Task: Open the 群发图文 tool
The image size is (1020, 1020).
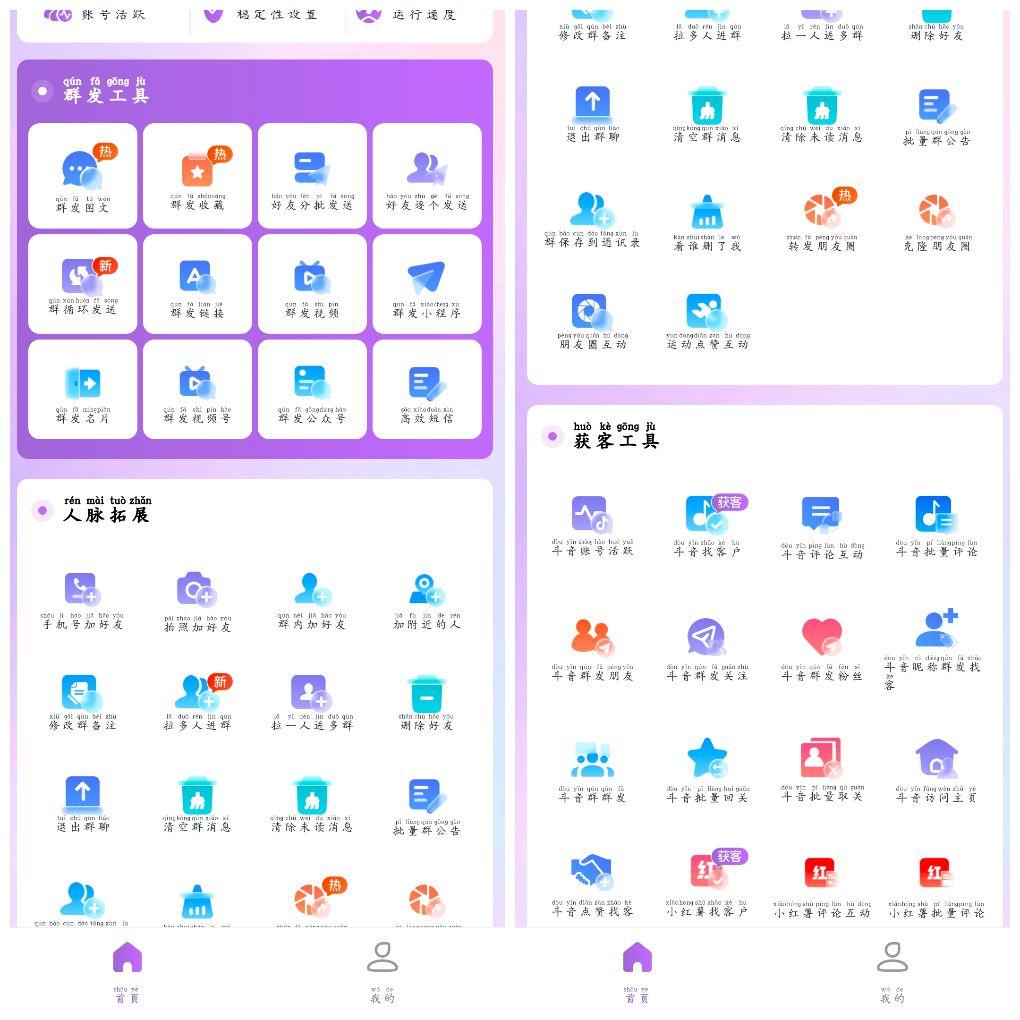Action: point(83,176)
